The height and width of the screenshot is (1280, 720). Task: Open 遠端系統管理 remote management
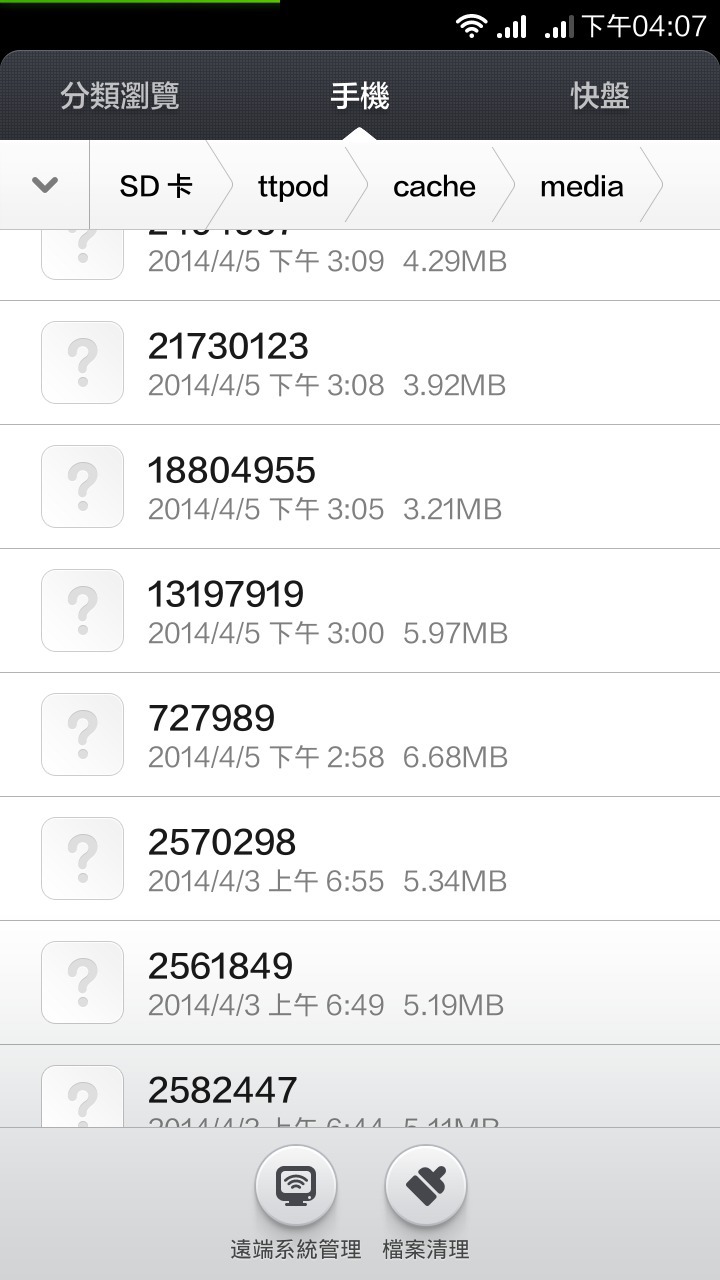point(296,1203)
